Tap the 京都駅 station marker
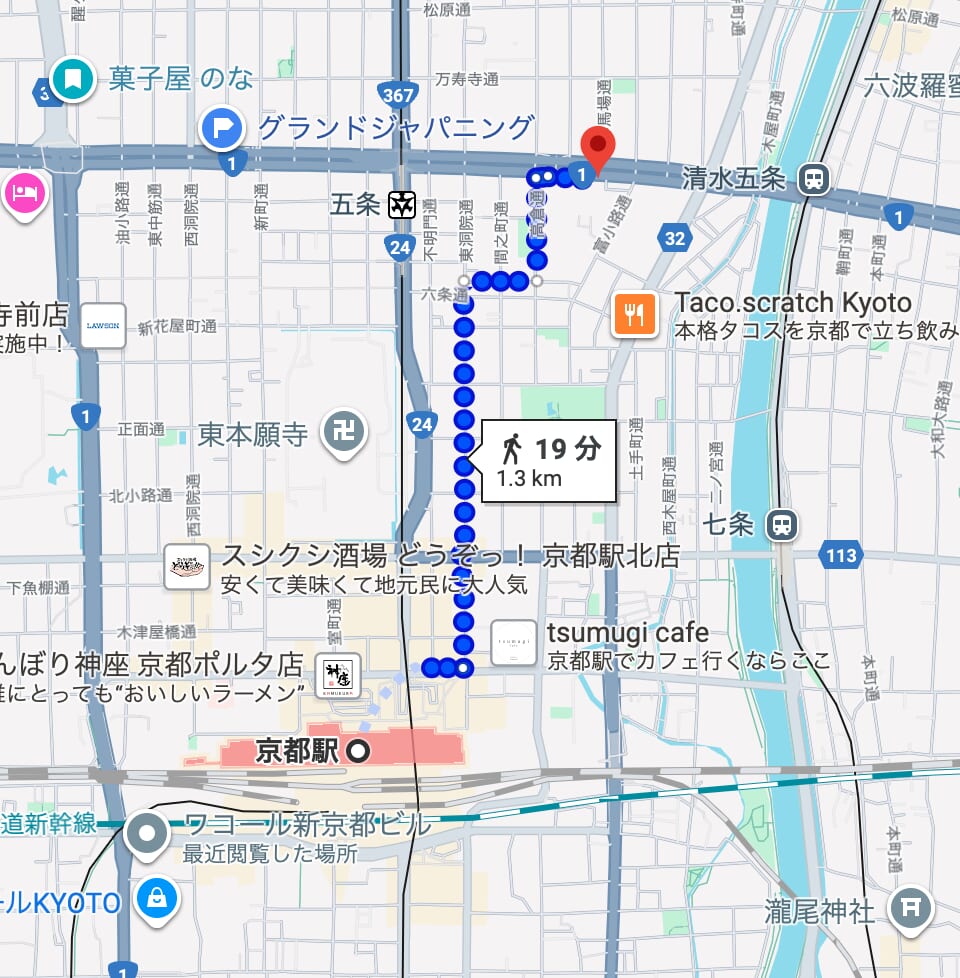 click(x=358, y=752)
